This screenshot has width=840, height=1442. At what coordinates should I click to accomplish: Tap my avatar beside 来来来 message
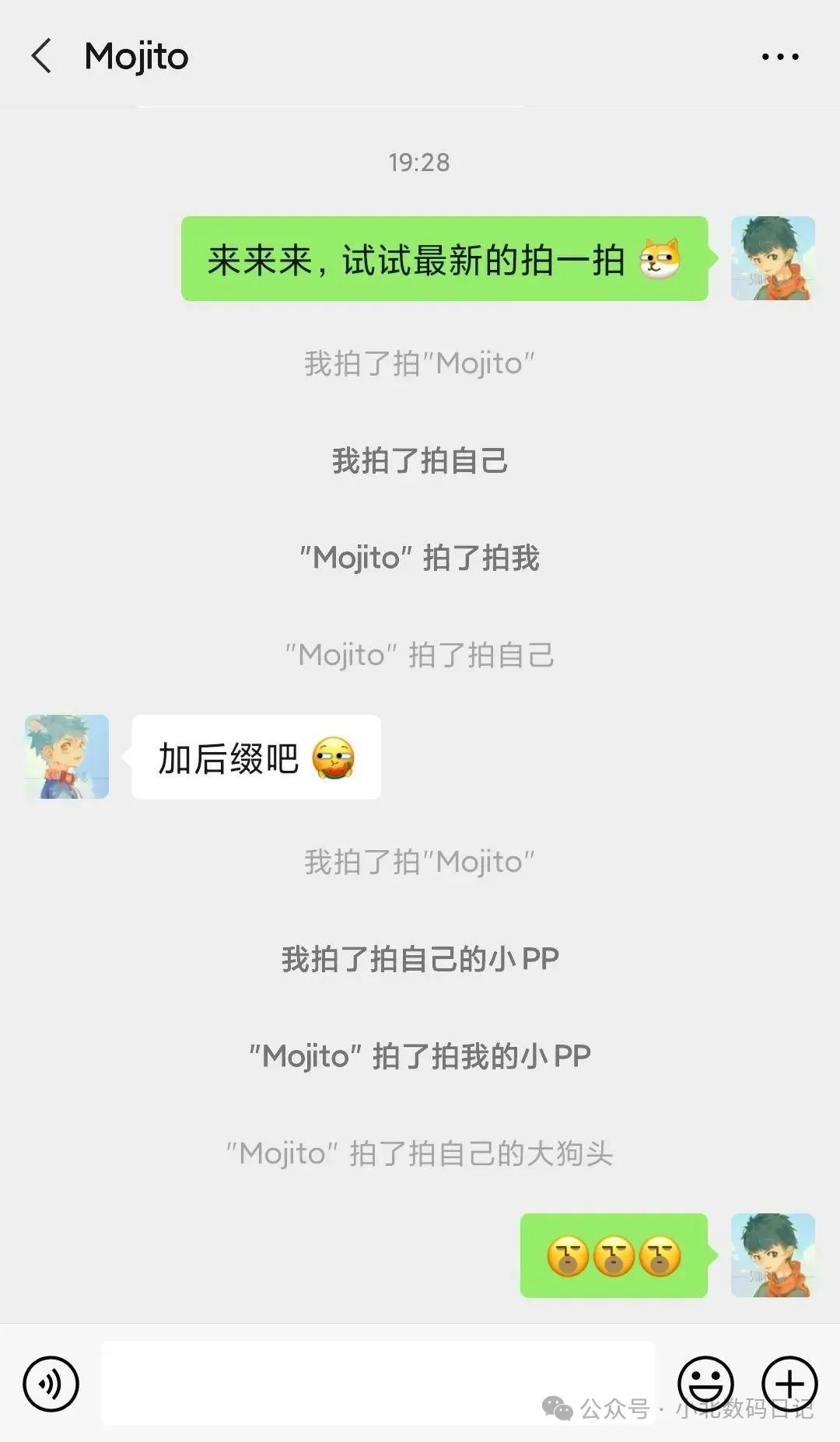[x=773, y=258]
